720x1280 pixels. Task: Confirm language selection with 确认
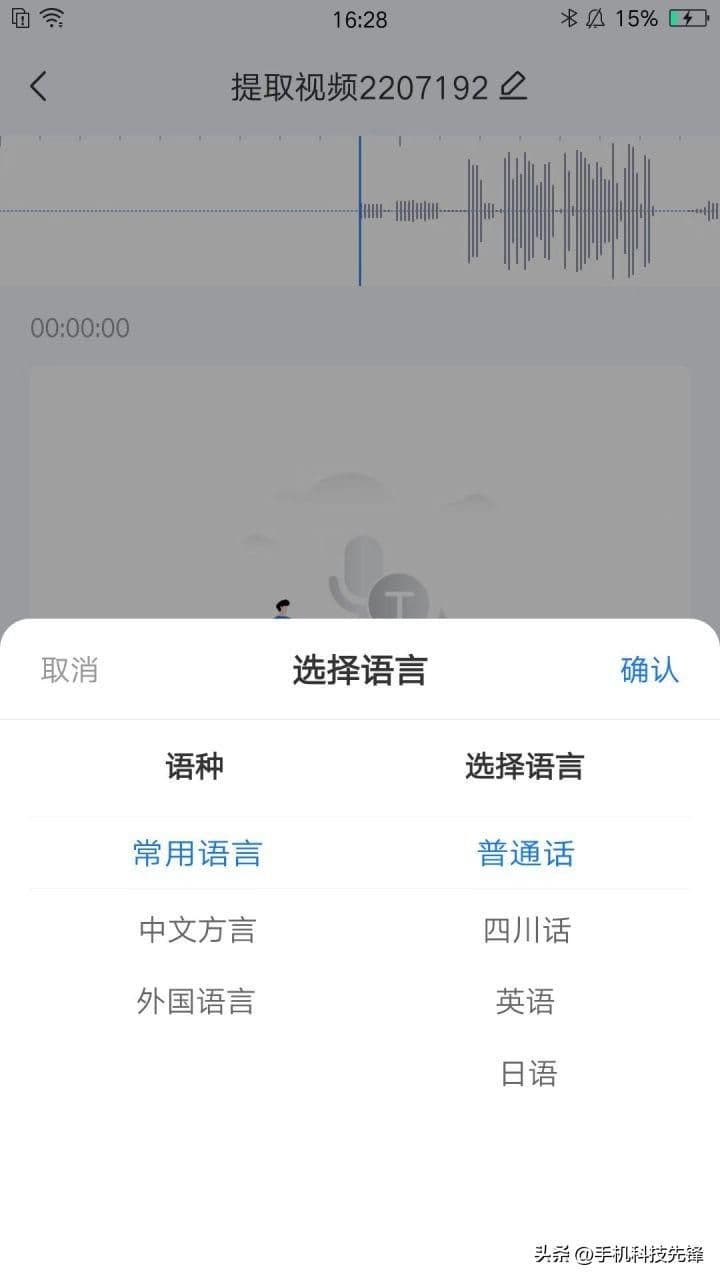[x=650, y=670]
